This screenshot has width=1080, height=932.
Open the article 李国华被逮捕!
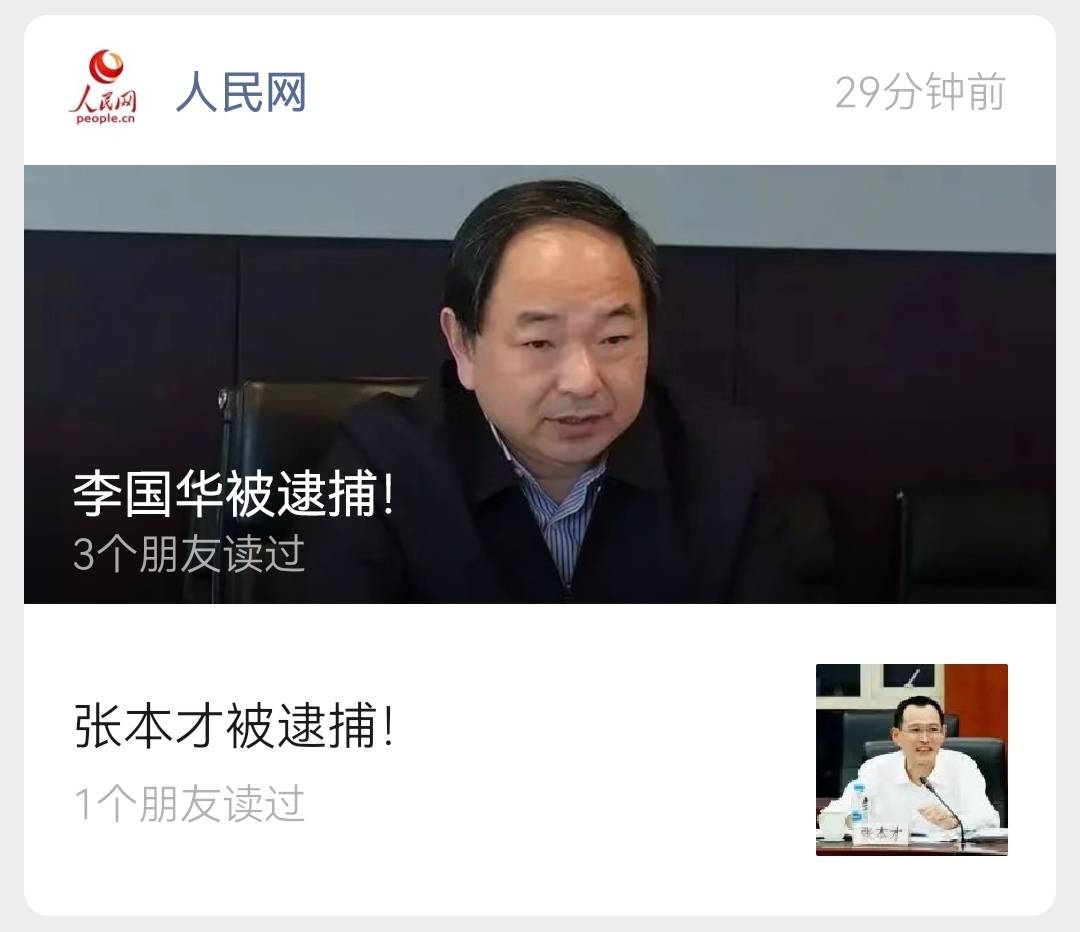pos(235,495)
